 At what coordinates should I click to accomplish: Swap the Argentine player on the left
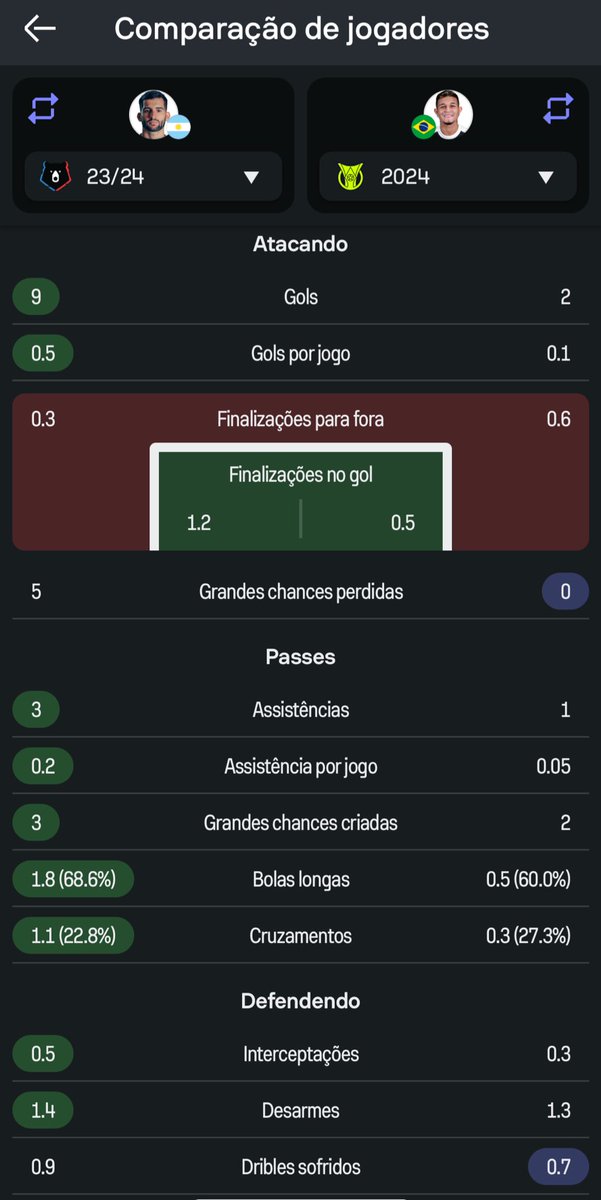43,108
